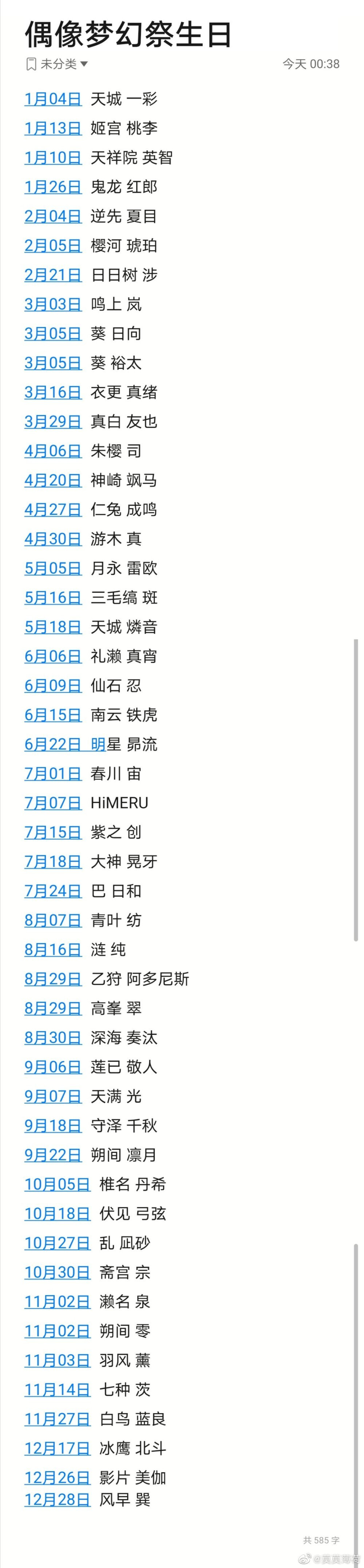Viewport: 364px width, 1568px height.
Task: Select the 2月21日 date link
Action: pos(53,275)
